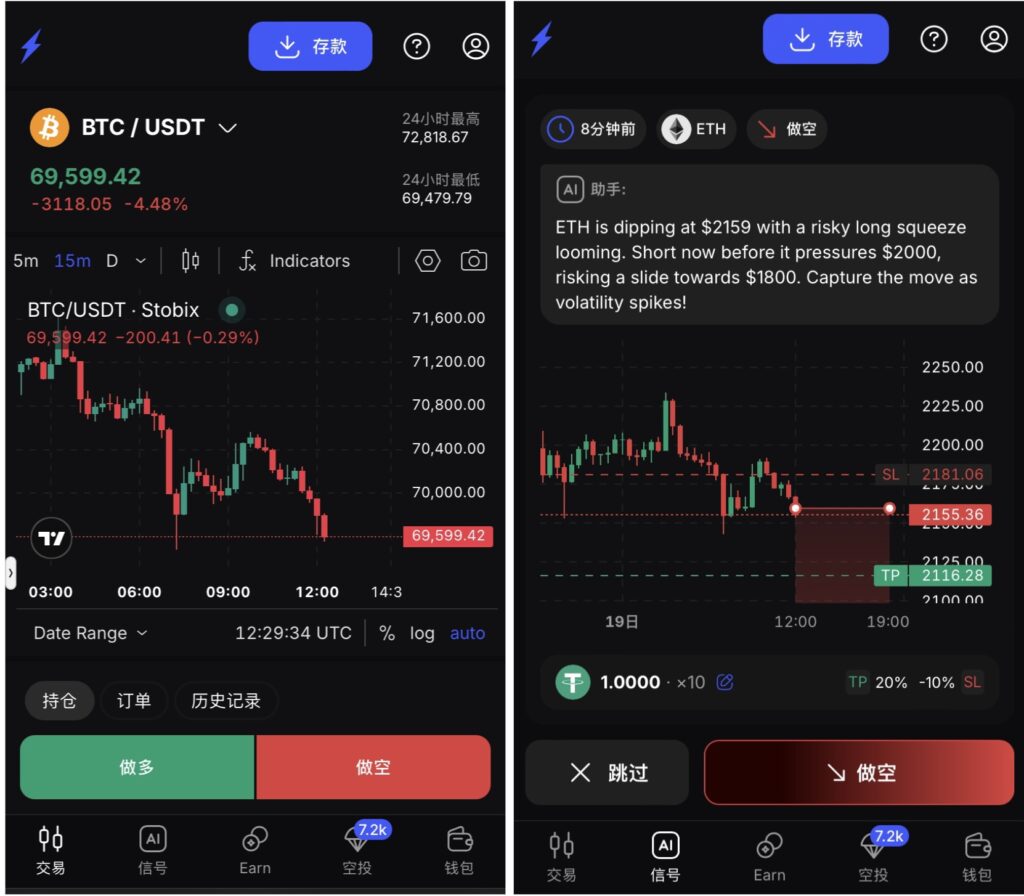Skip this signal with 跳过
Viewport: 1024px width, 896px height.
tap(607, 773)
